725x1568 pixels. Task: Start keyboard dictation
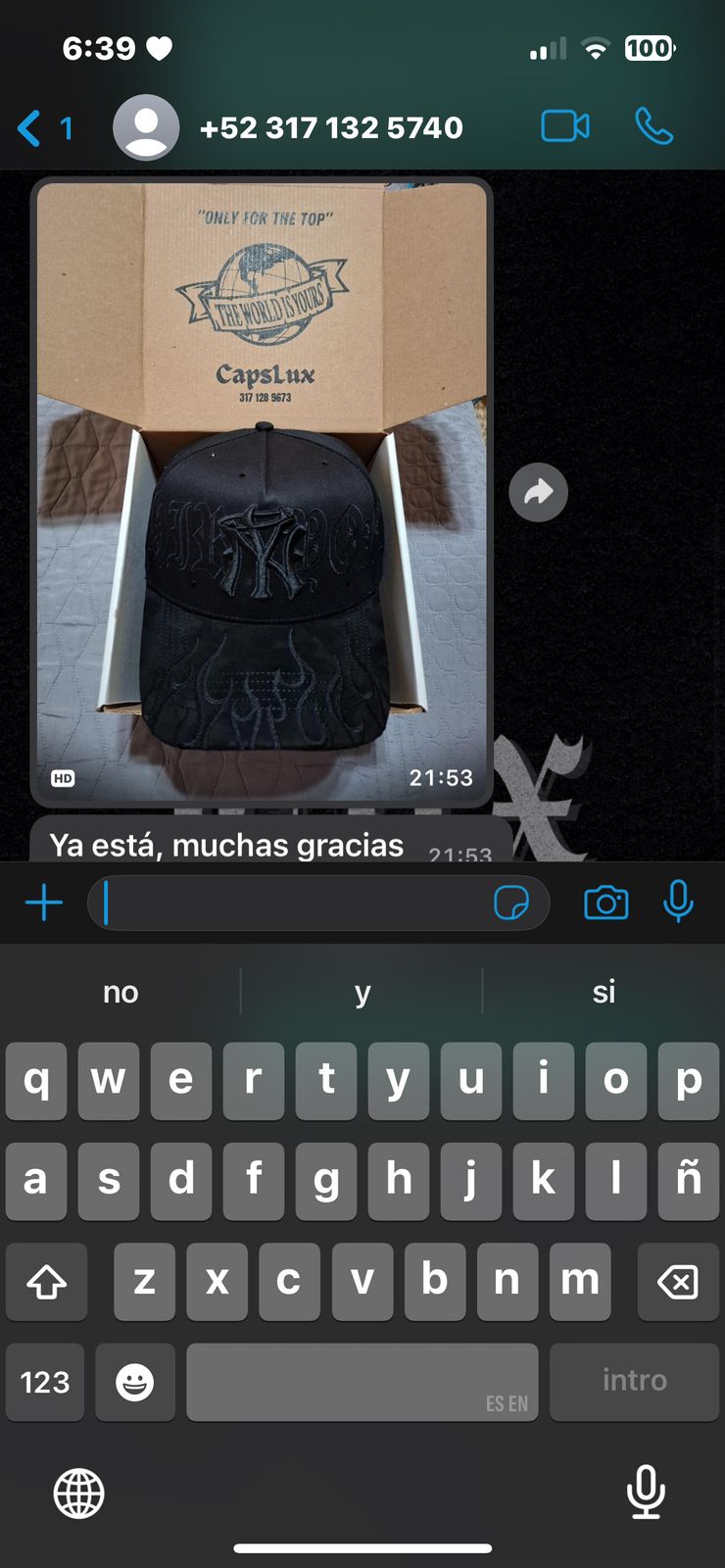(646, 1492)
